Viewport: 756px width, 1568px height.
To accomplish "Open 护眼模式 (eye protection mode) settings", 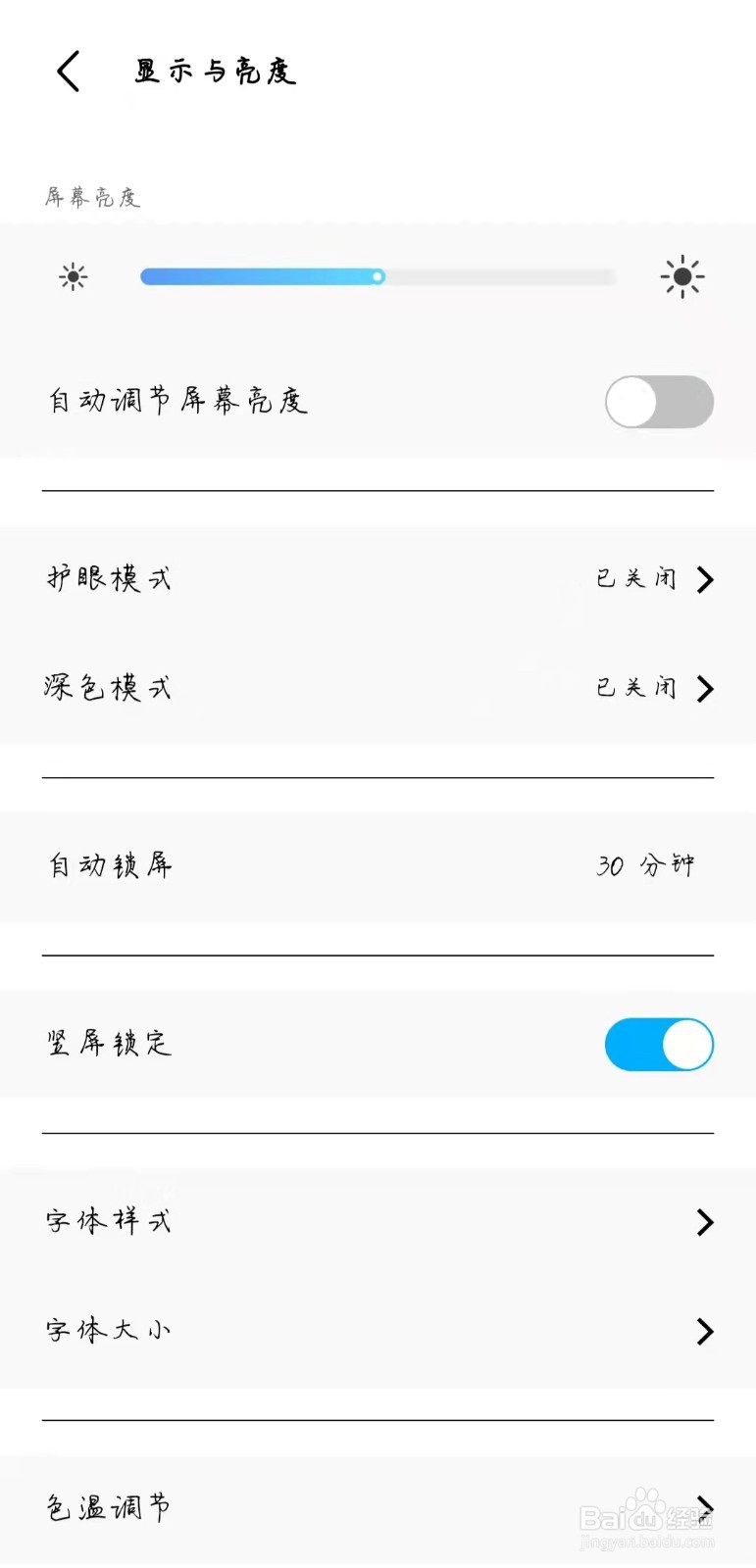I will click(x=378, y=579).
